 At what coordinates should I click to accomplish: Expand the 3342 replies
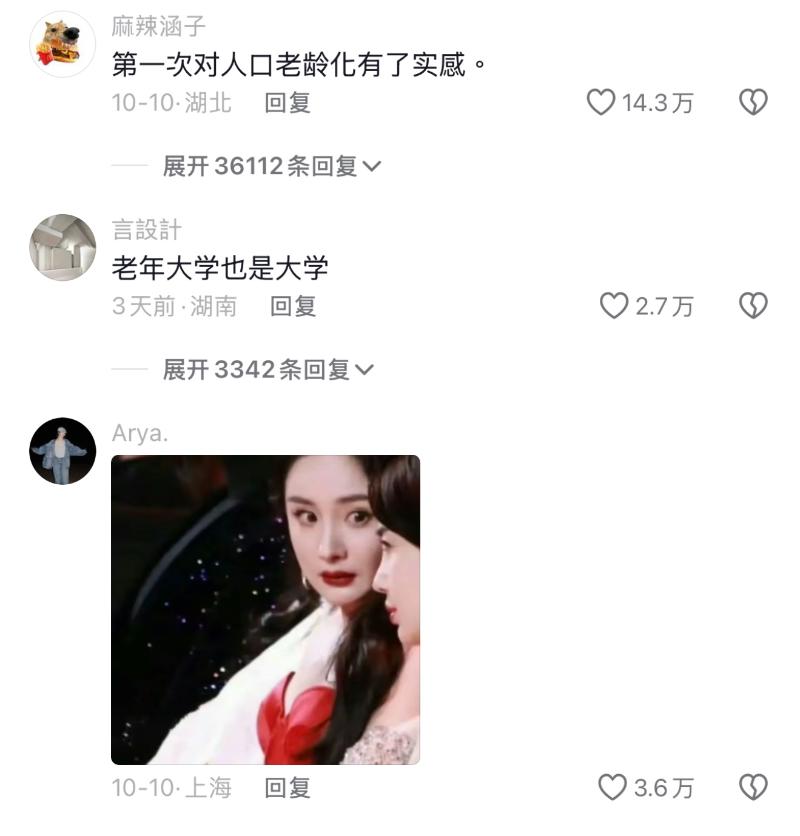coord(268,370)
